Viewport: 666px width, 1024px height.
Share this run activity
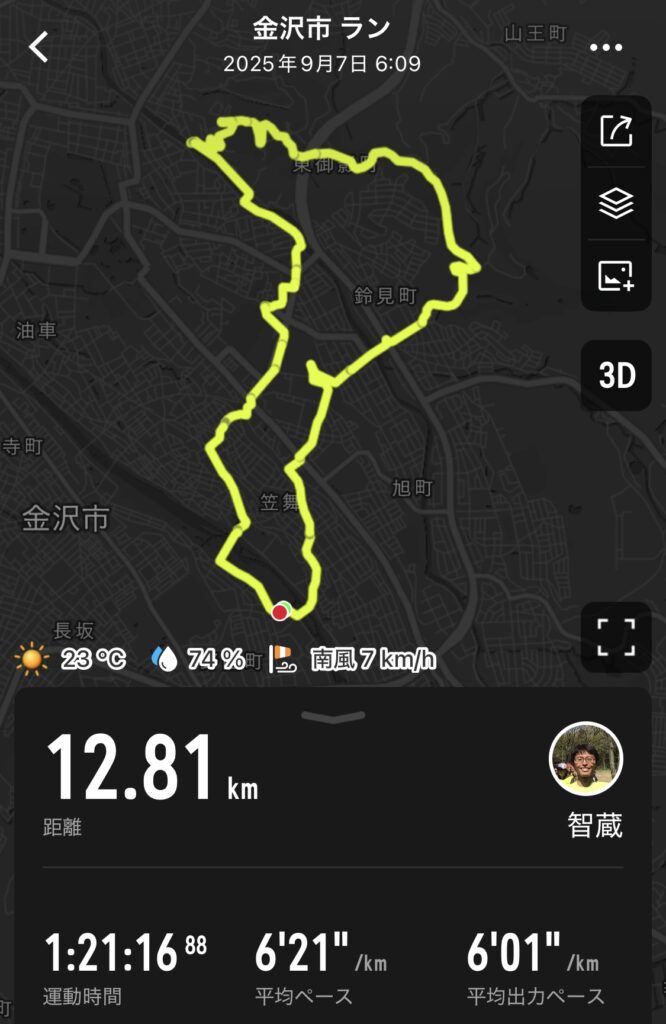point(616,131)
